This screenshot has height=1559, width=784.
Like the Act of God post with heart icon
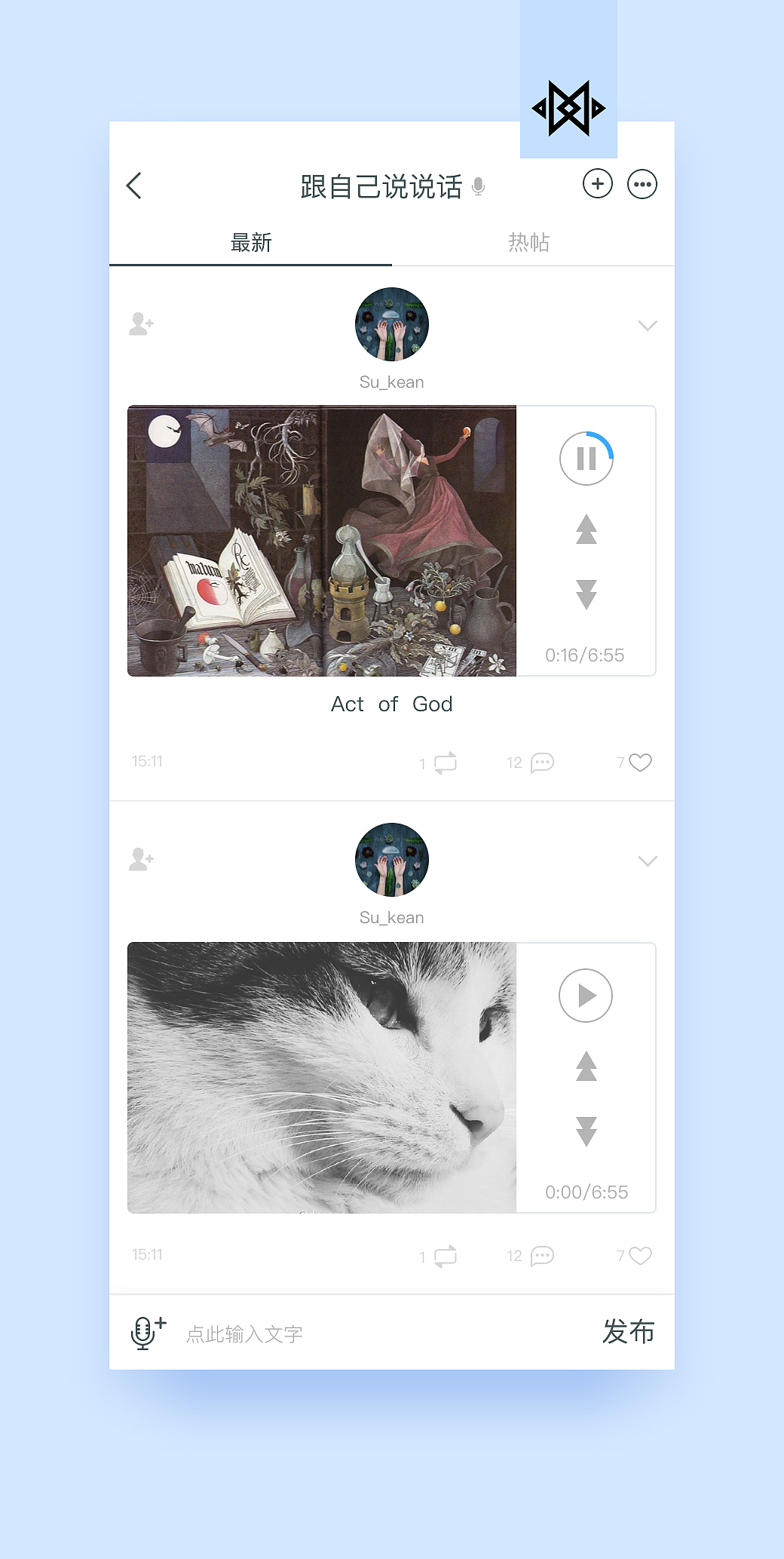coord(640,762)
